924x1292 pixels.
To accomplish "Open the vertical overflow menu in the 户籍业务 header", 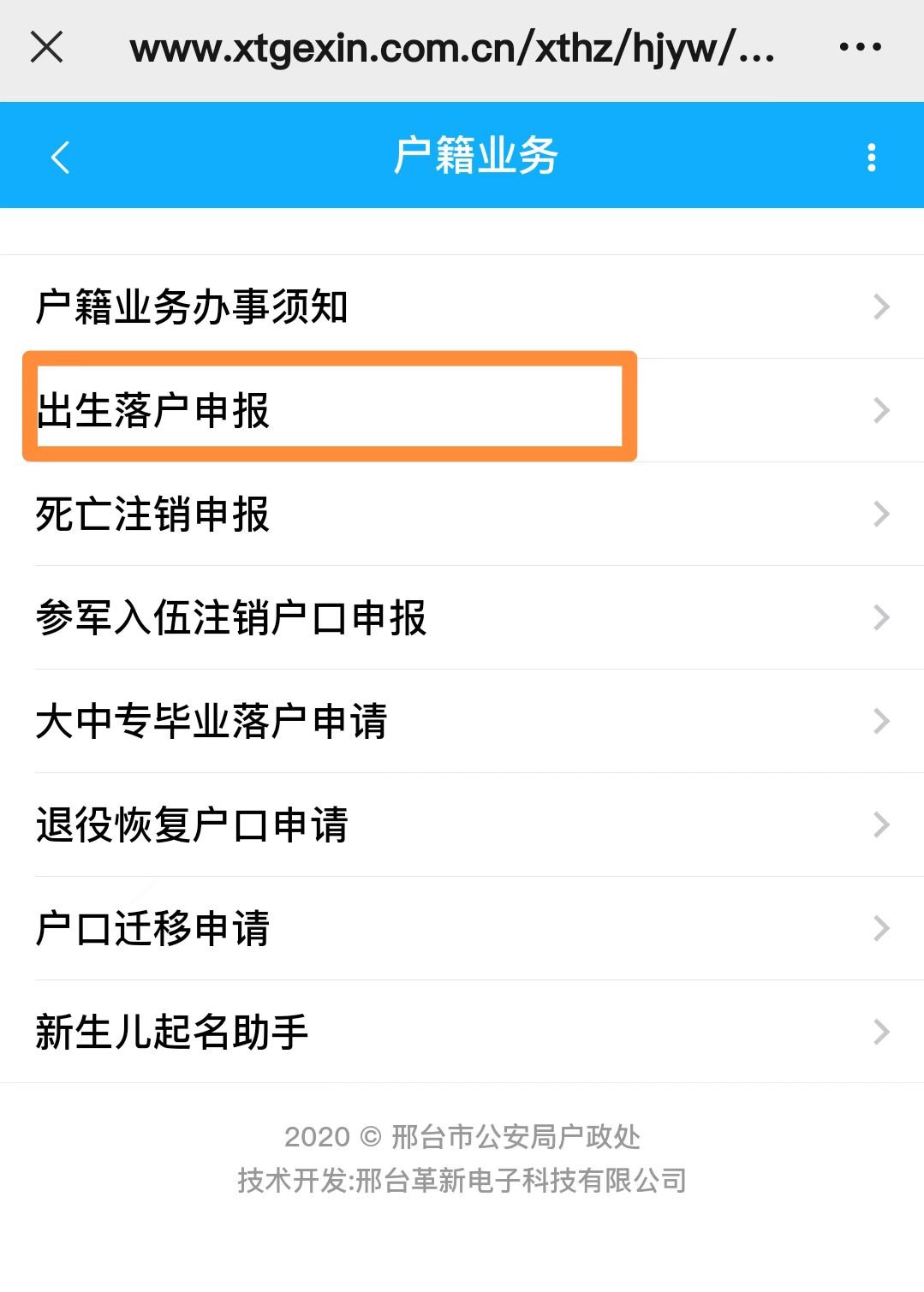I will (871, 157).
